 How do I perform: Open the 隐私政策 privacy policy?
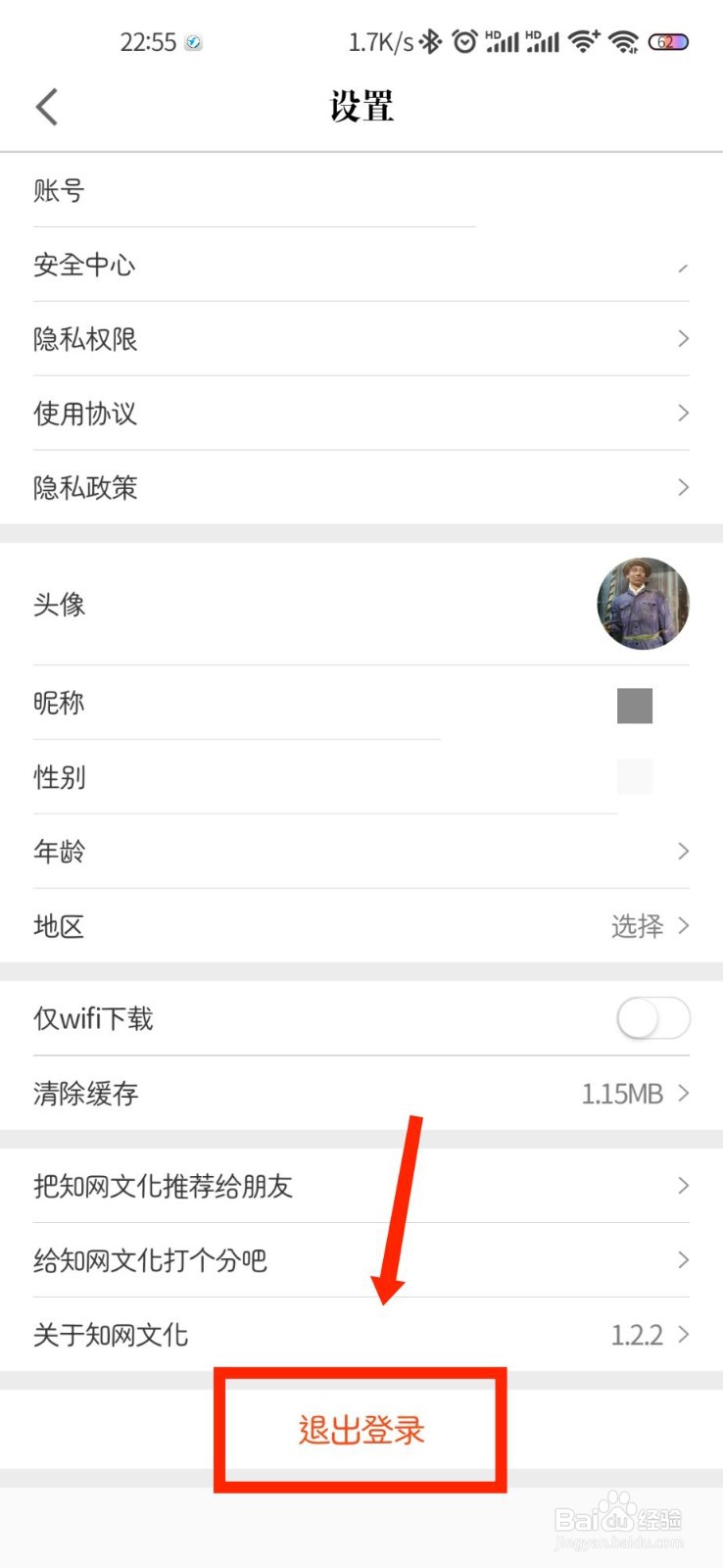coord(361,487)
